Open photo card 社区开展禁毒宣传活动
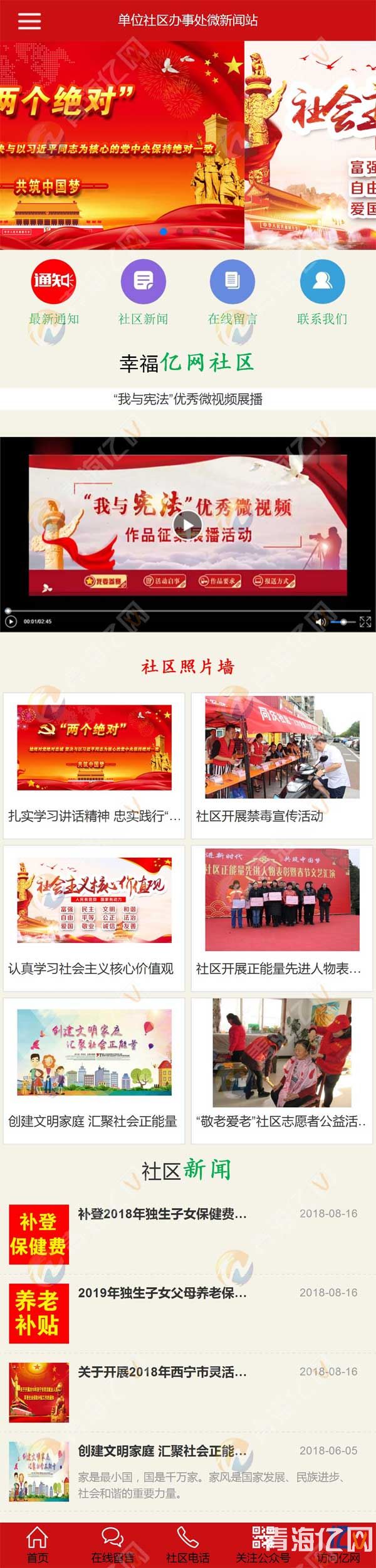The image size is (376, 1568). click(x=282, y=764)
